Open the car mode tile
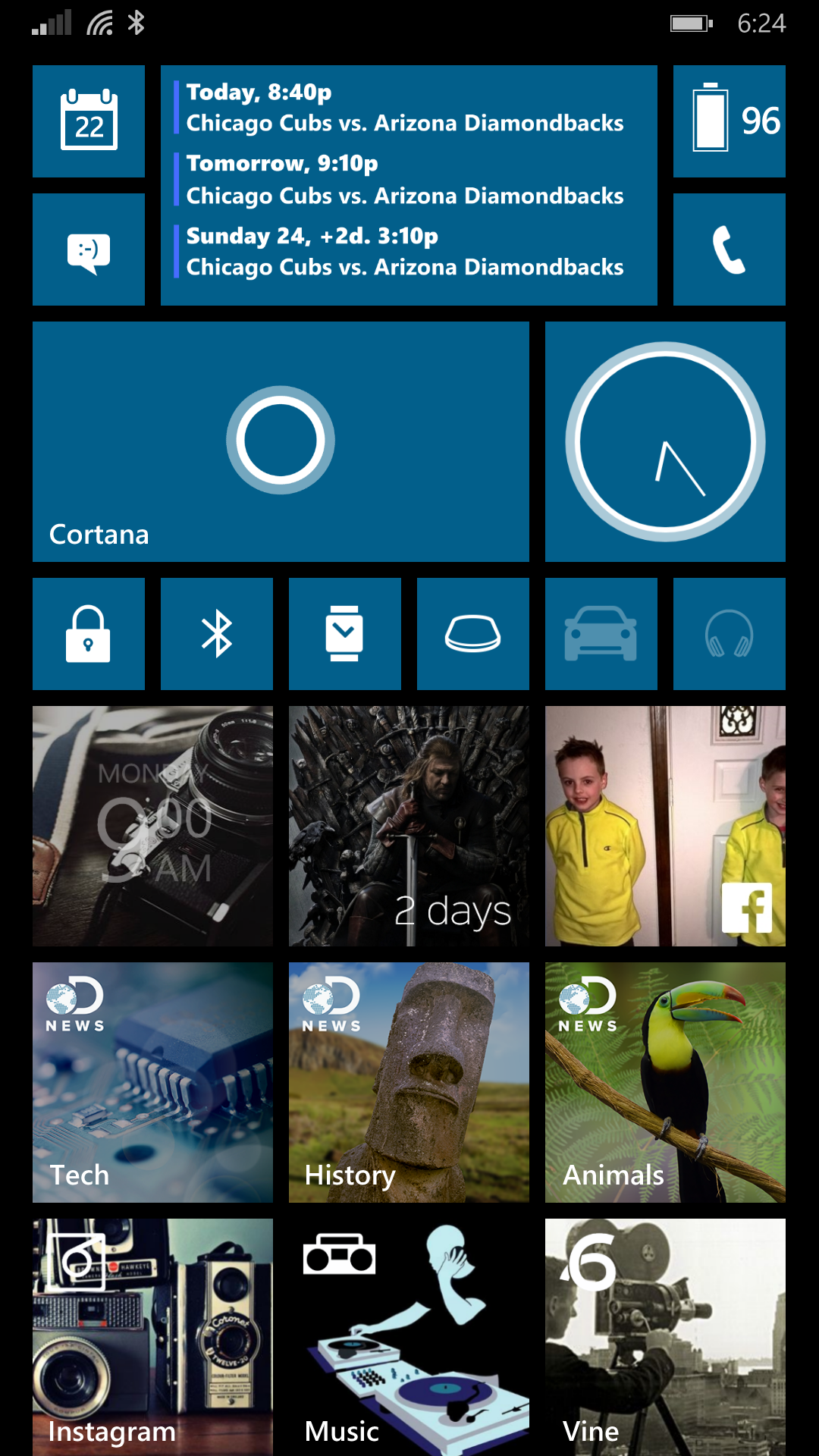The height and width of the screenshot is (1456, 819). coord(601,634)
